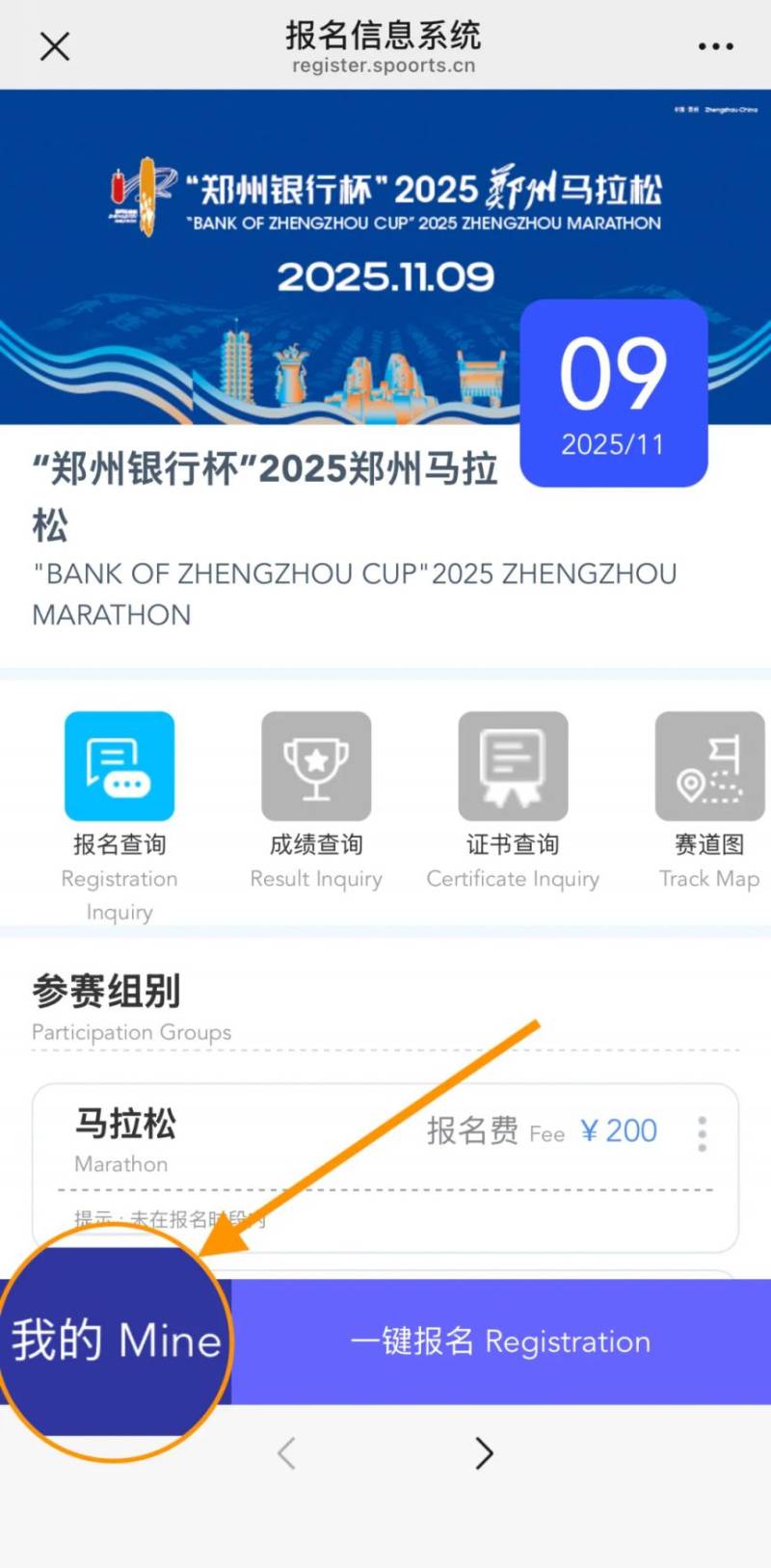771x1568 pixels.
Task: Go back using the left chevron arrow
Action: (x=286, y=1453)
